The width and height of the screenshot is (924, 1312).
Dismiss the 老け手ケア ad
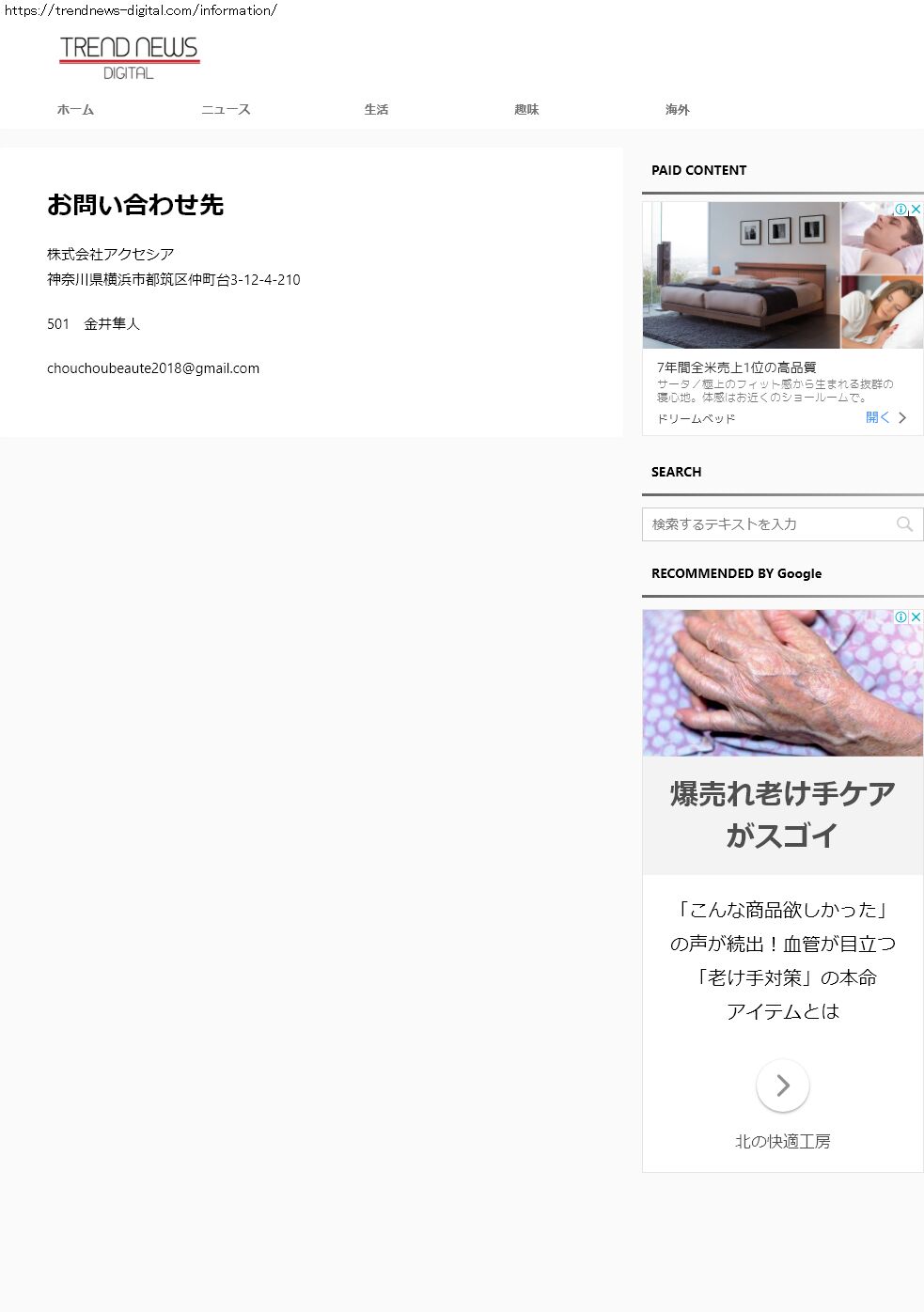(x=916, y=617)
